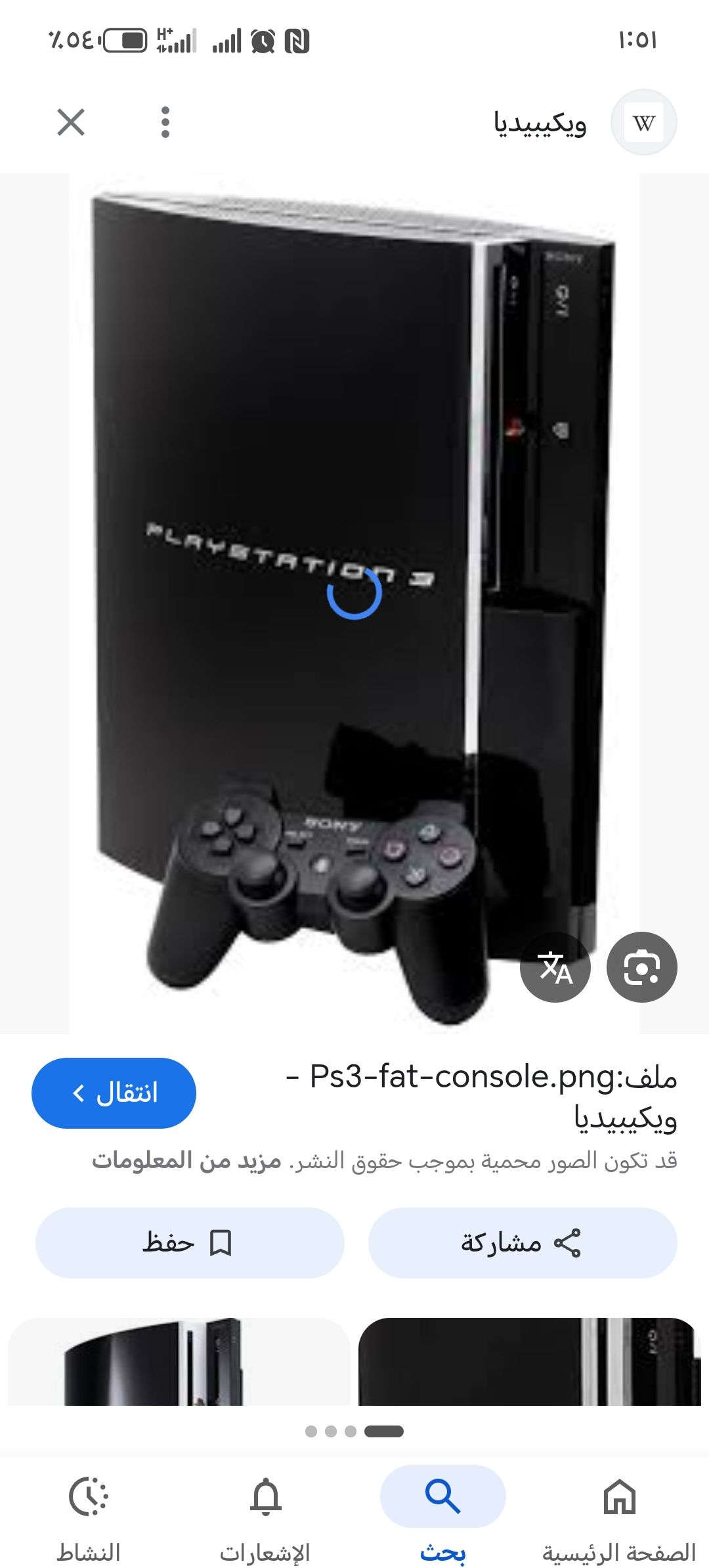Close the image viewer
The height and width of the screenshot is (1568, 709).
(71, 123)
